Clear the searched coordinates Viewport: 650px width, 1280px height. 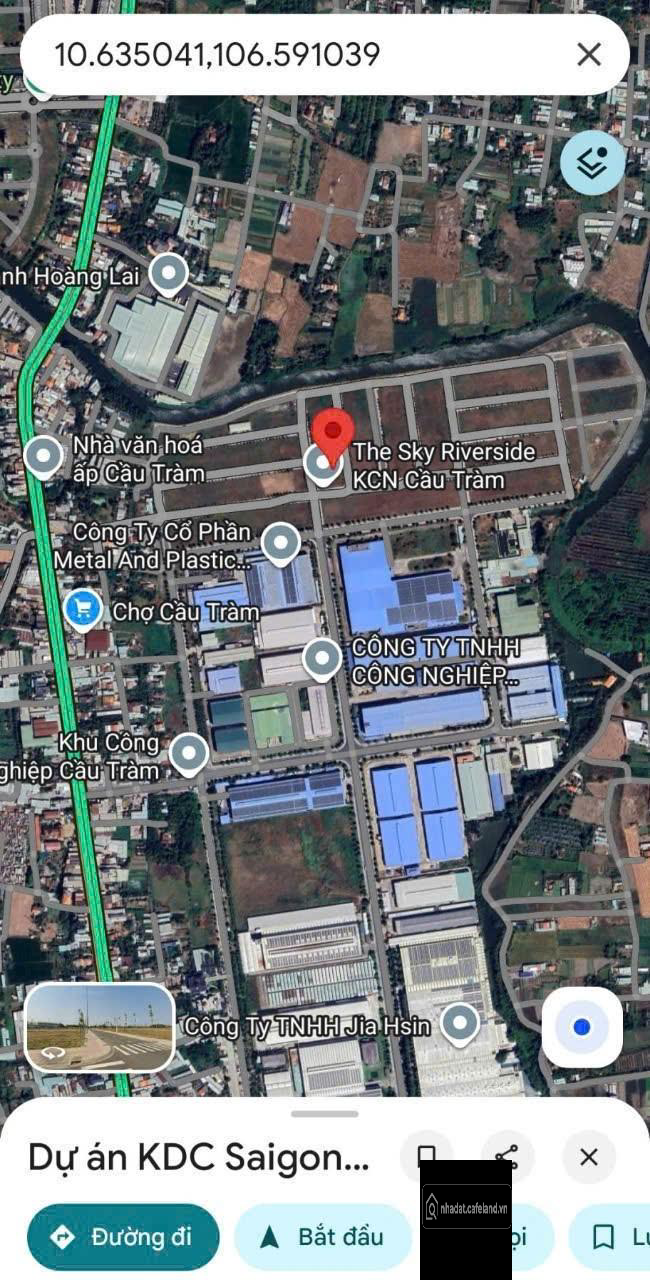[x=589, y=54]
